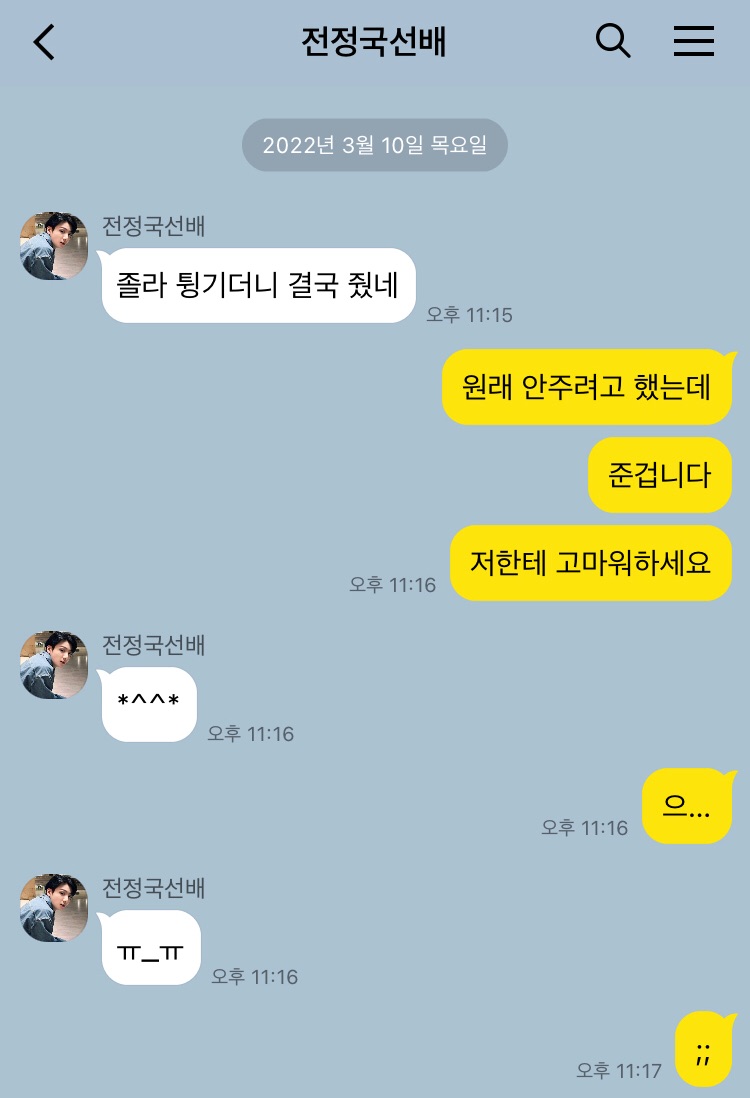Open the chat room hamburger menu
The width and height of the screenshot is (750, 1098).
pos(693,41)
